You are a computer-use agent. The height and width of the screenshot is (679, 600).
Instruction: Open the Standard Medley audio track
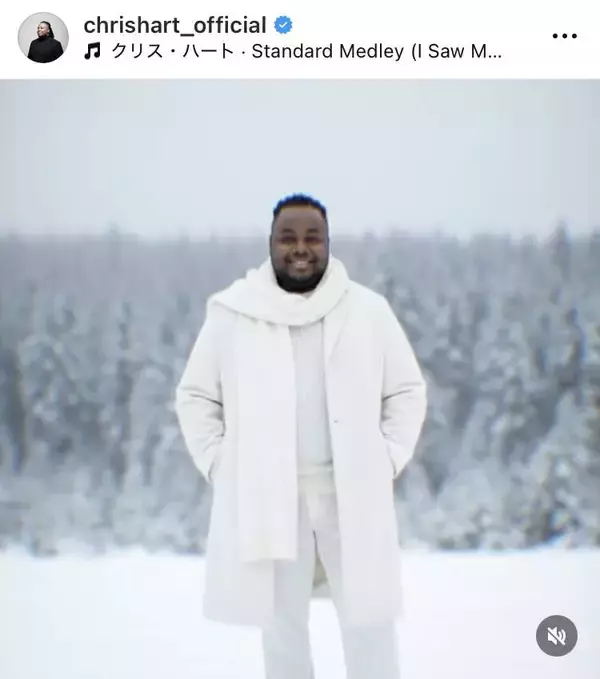coord(300,52)
